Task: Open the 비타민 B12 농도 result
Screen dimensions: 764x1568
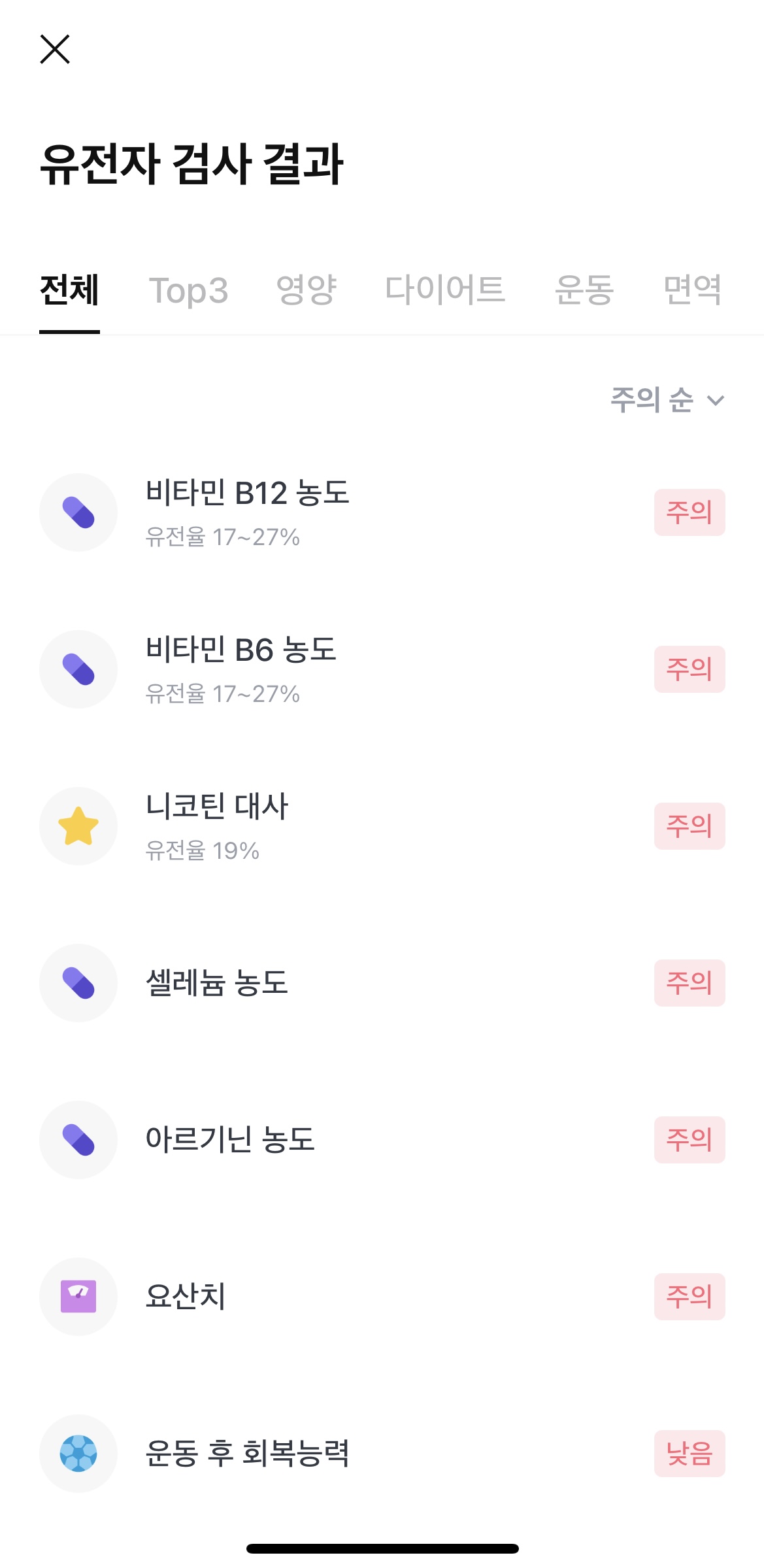Action: pos(382,512)
